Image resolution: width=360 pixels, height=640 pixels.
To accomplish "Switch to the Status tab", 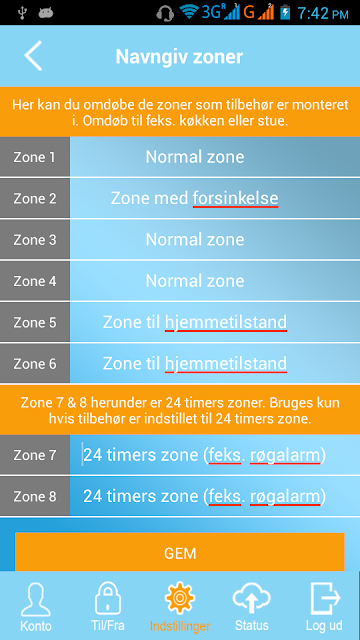I will tap(252, 607).
